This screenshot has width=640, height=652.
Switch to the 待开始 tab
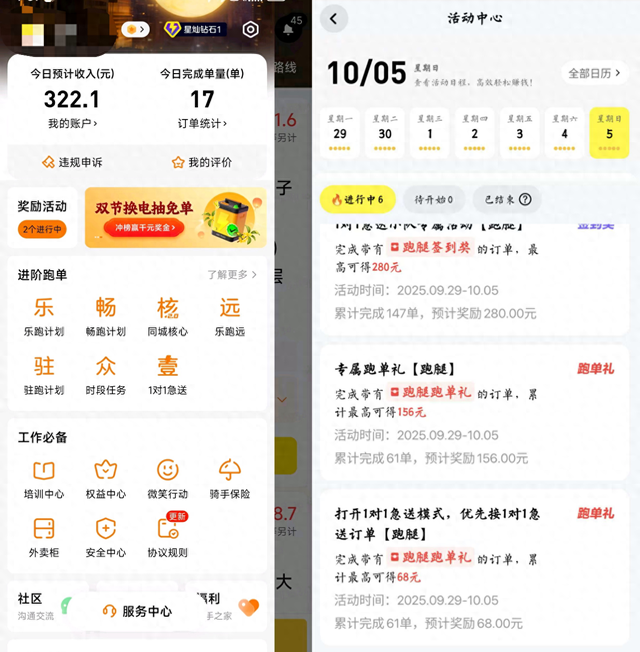[x=433, y=199]
